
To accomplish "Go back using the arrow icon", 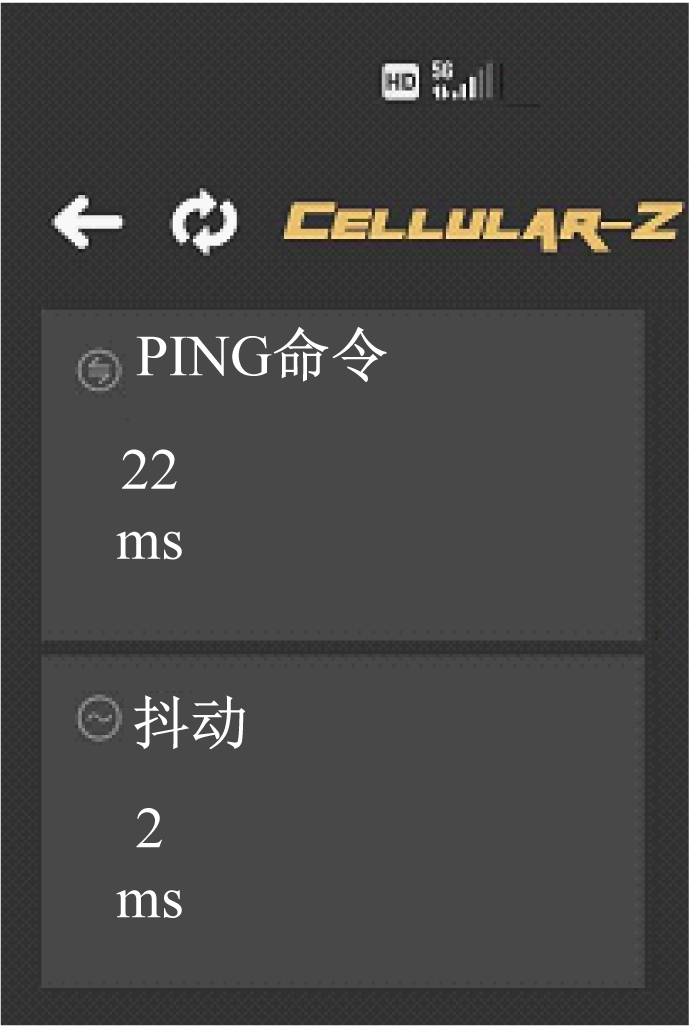I will 87,221.
